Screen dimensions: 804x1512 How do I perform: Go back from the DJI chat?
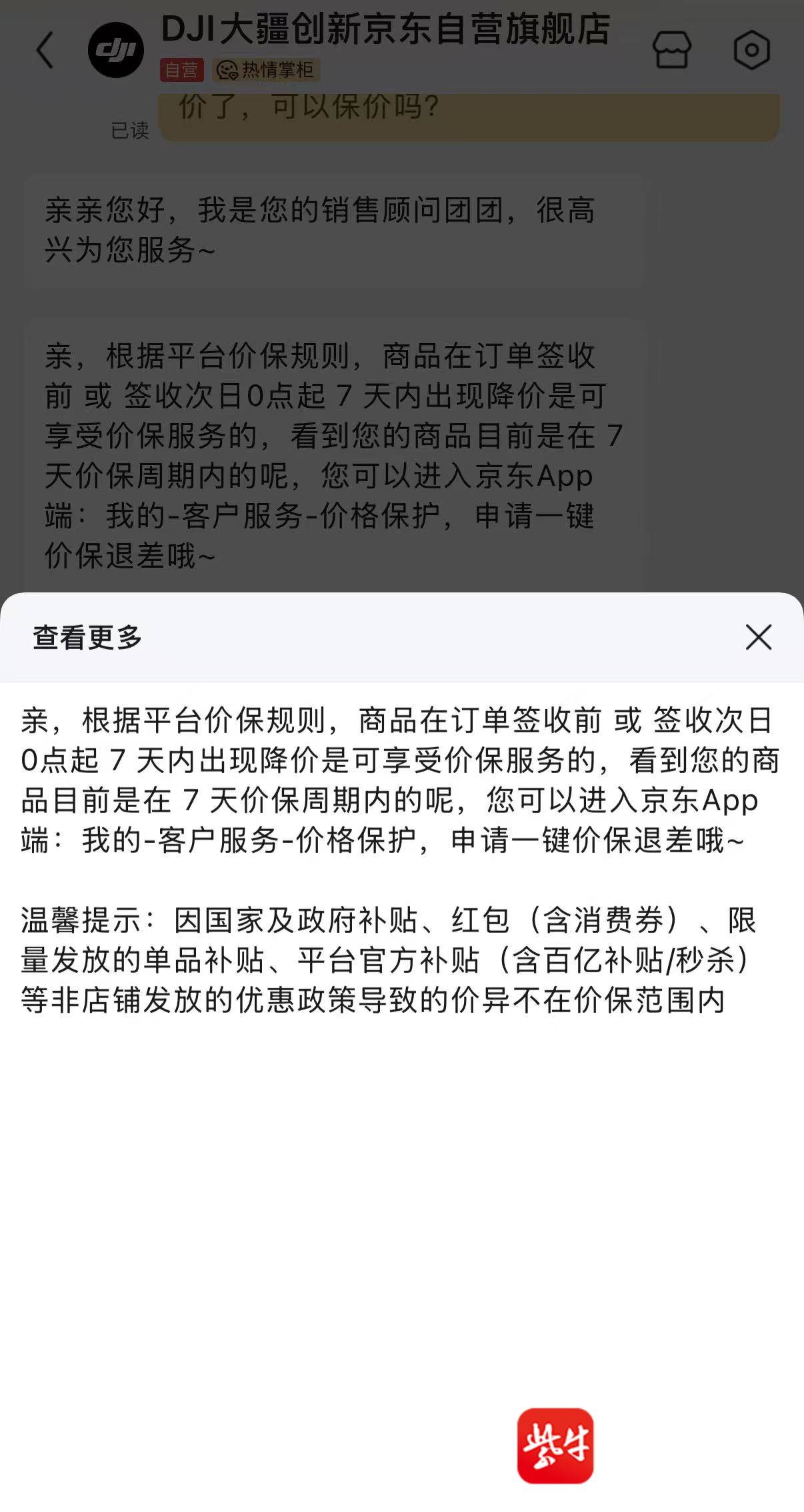tap(45, 50)
